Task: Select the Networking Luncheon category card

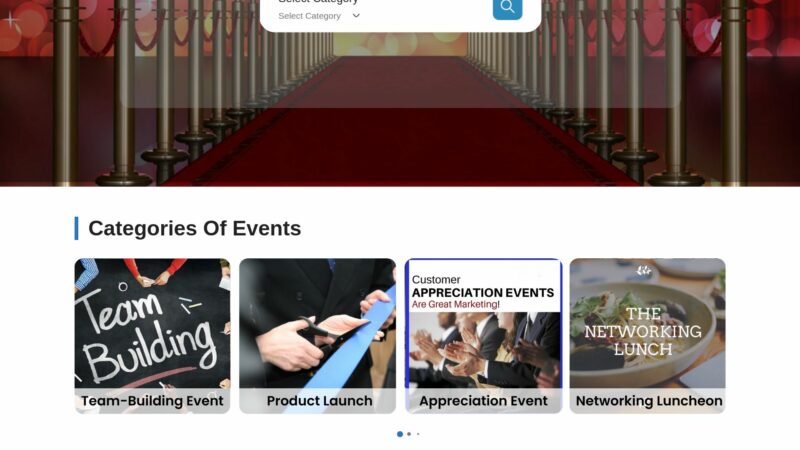Action: tap(647, 335)
